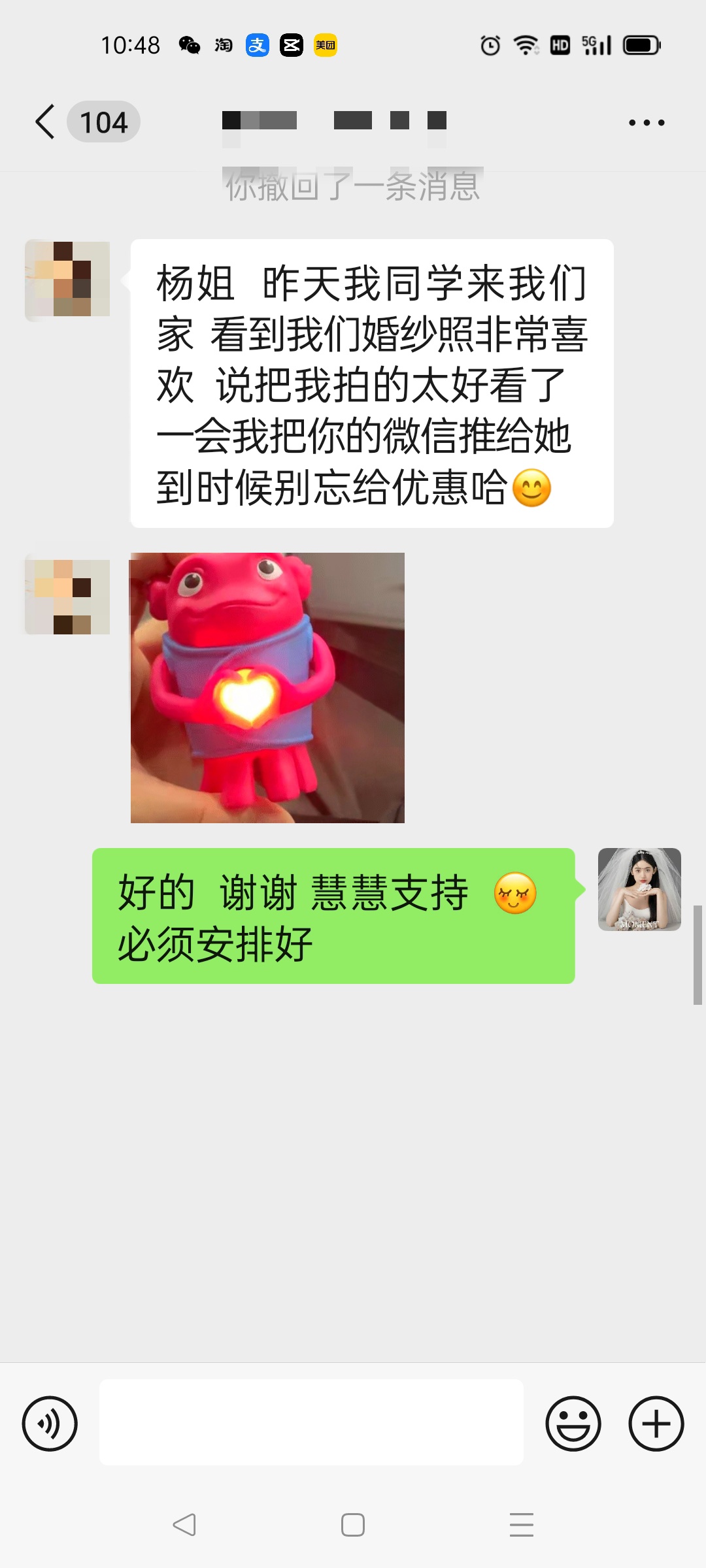The image size is (706, 1568).
Task: Open the emoji sticker panel
Action: click(x=573, y=1424)
